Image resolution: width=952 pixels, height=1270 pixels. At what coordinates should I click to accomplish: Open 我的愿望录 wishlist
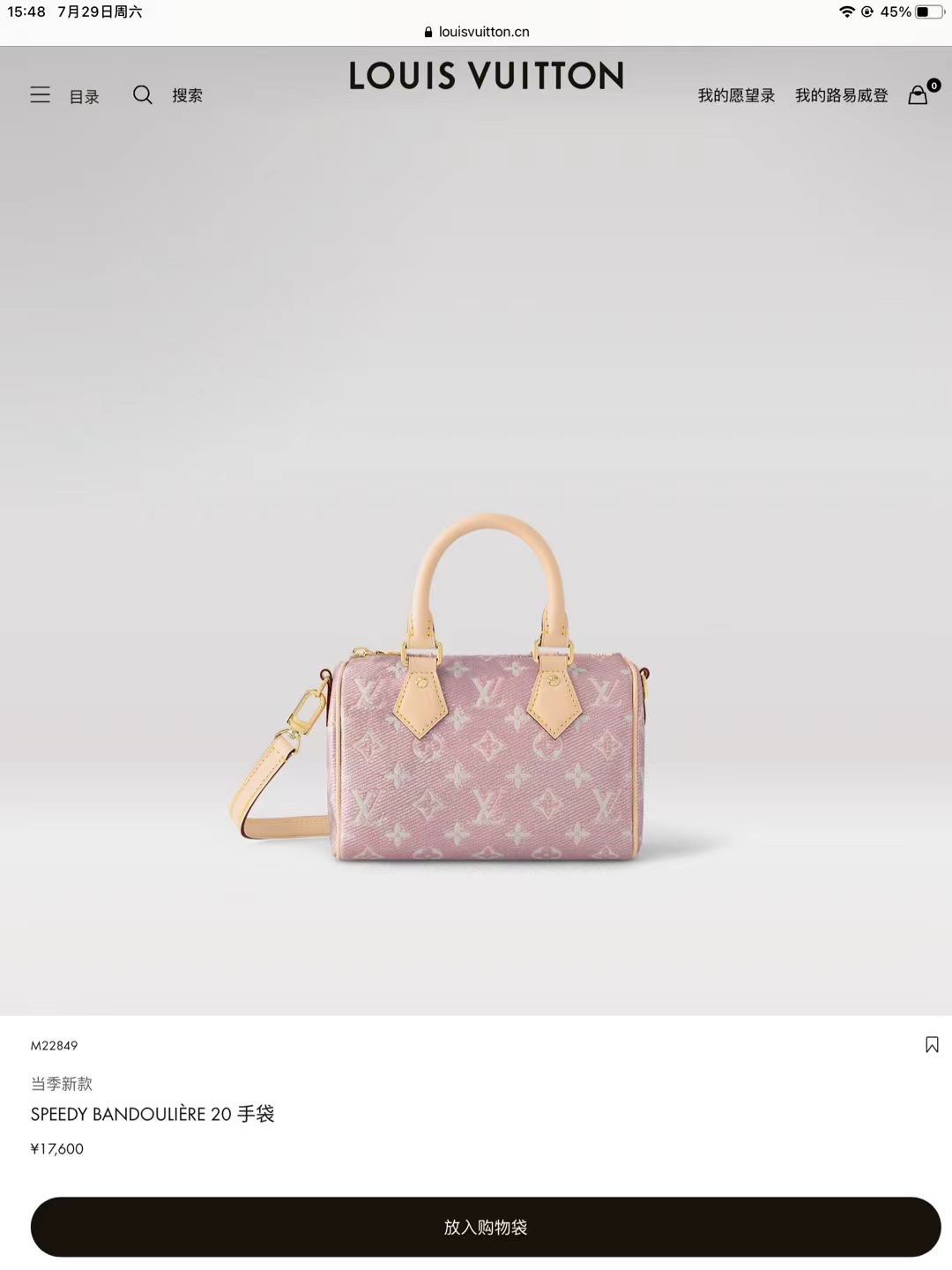[736, 95]
